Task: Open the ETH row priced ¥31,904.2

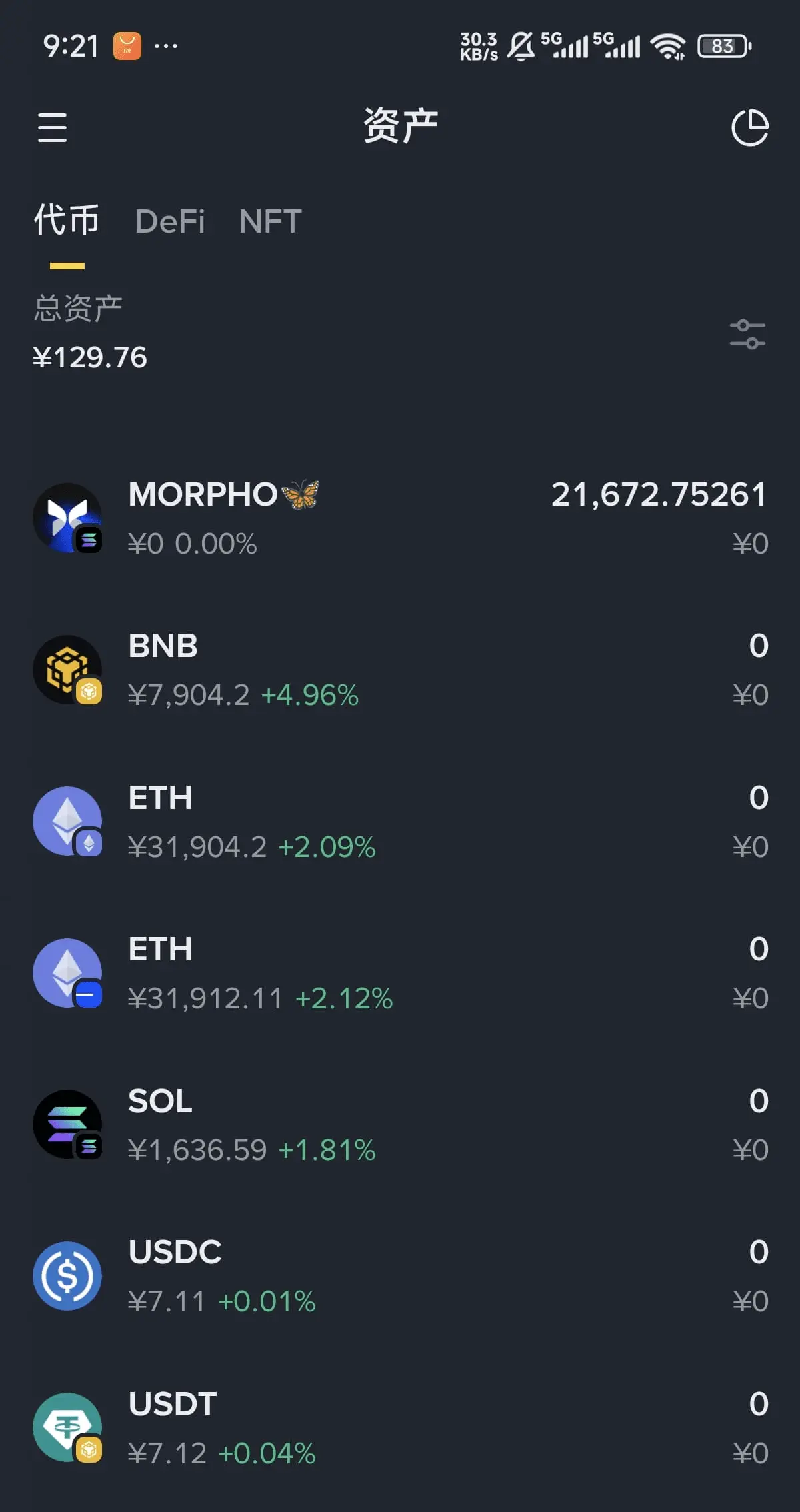Action: pyautogui.click(x=400, y=821)
